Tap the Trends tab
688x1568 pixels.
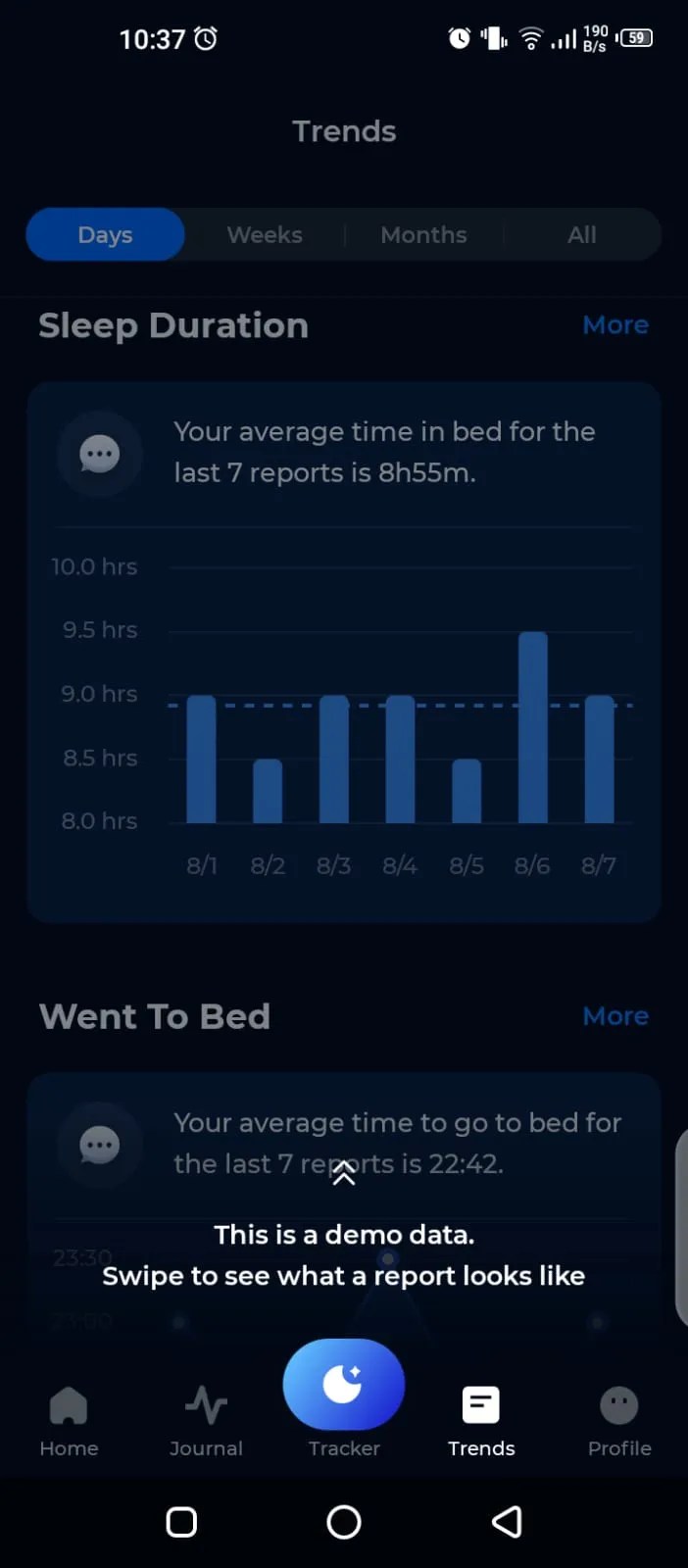[481, 1420]
